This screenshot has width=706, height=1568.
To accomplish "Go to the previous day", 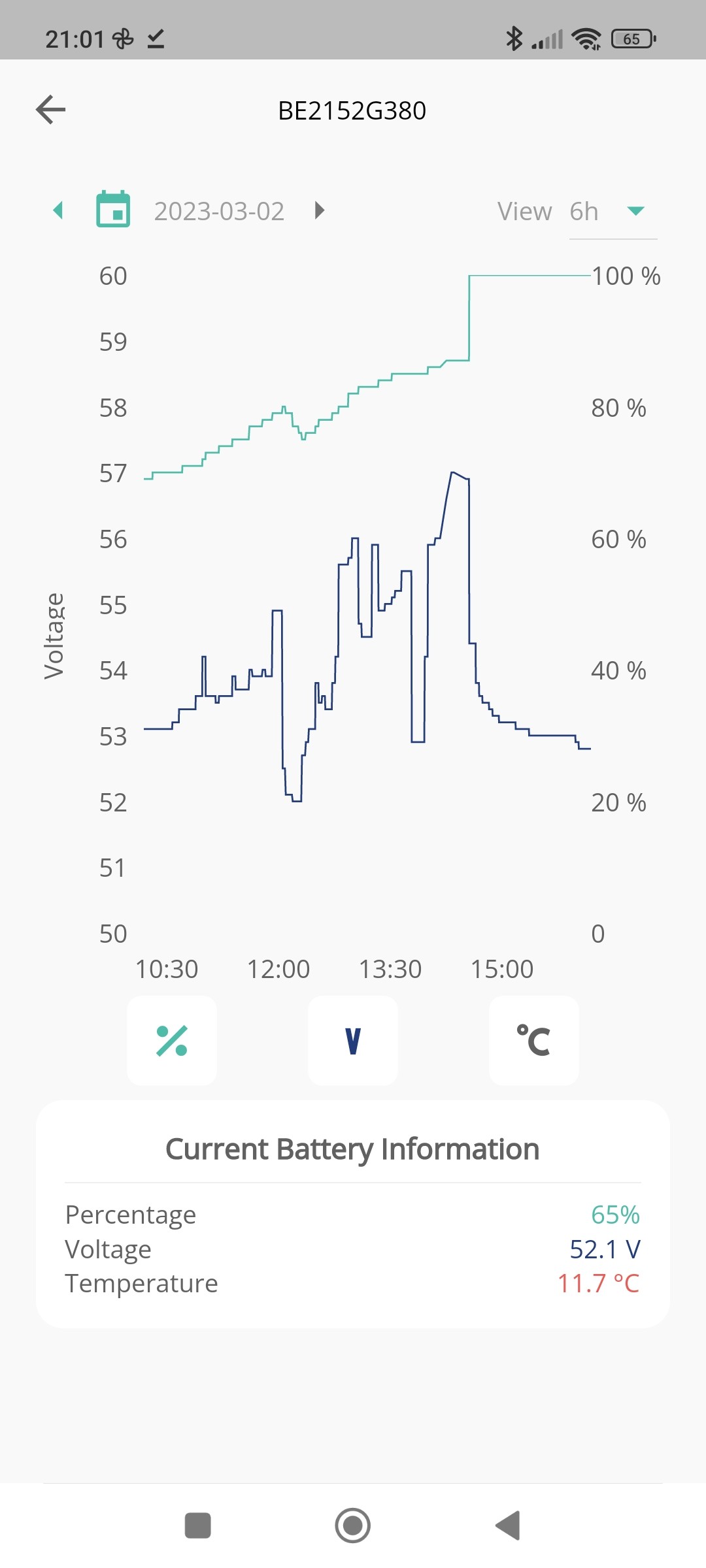I will click(58, 210).
